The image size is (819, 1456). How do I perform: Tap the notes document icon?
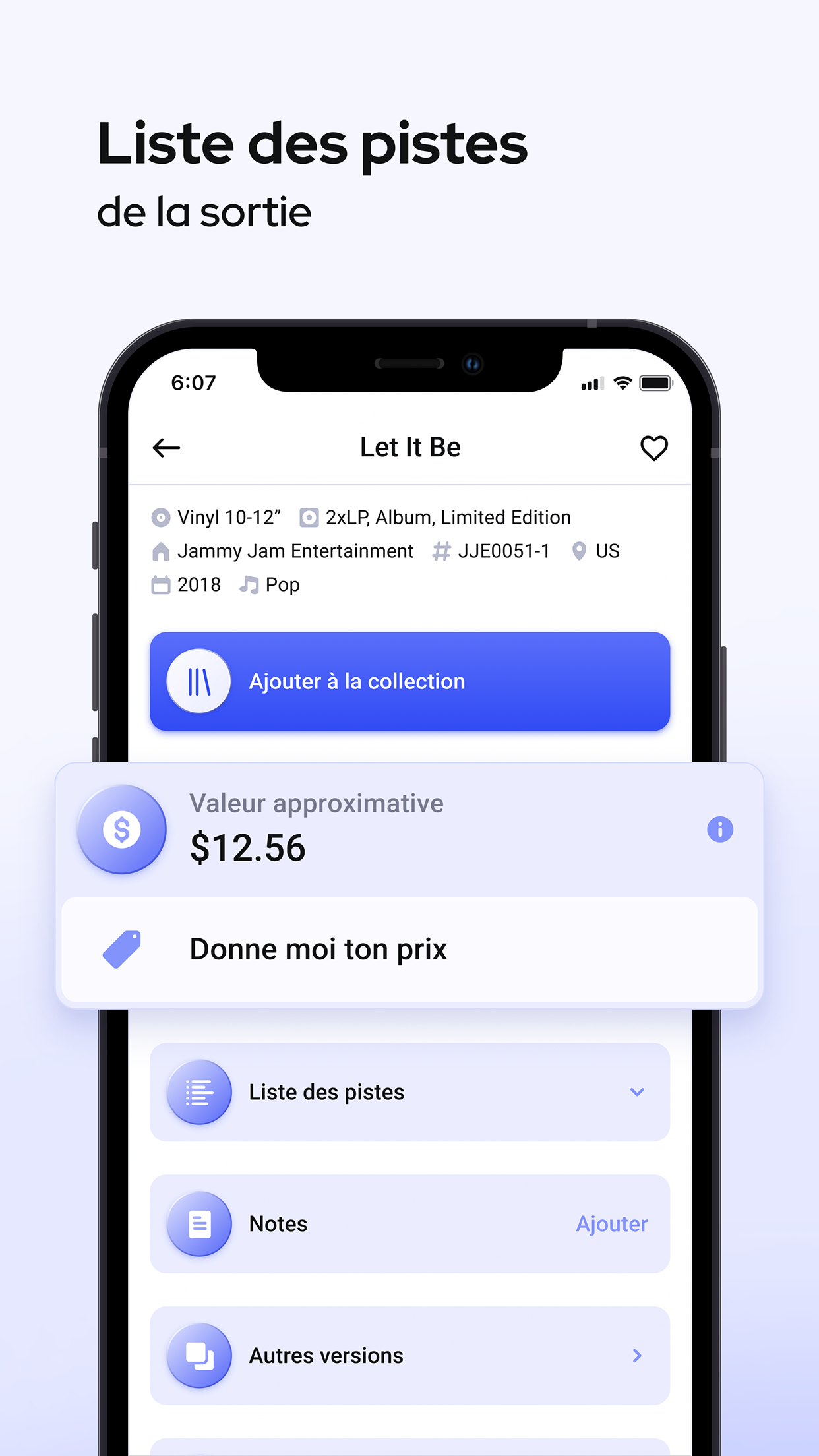coord(199,1223)
